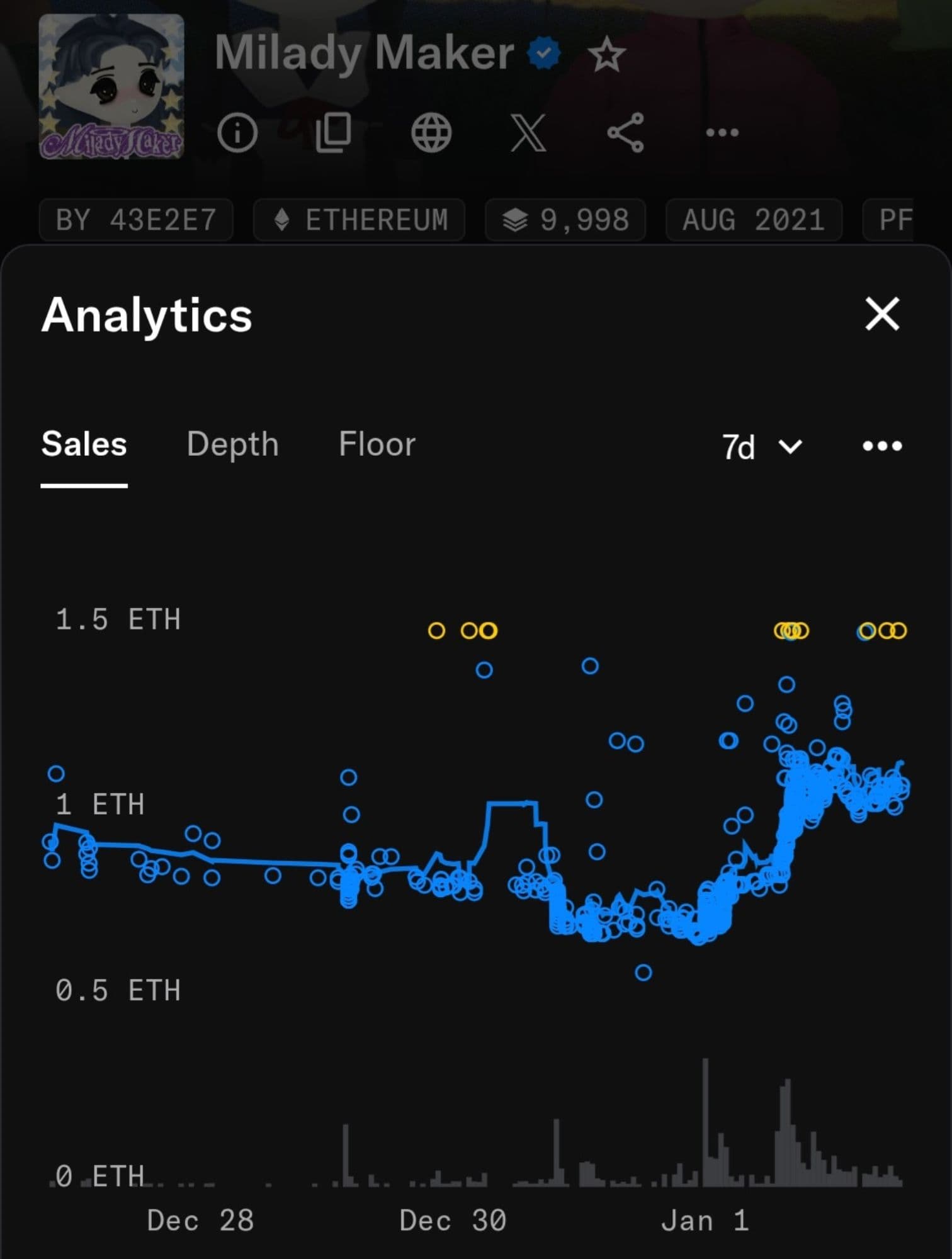Viewport: 952px width, 1259px height.
Task: Close the Analytics panel
Action: (x=882, y=313)
